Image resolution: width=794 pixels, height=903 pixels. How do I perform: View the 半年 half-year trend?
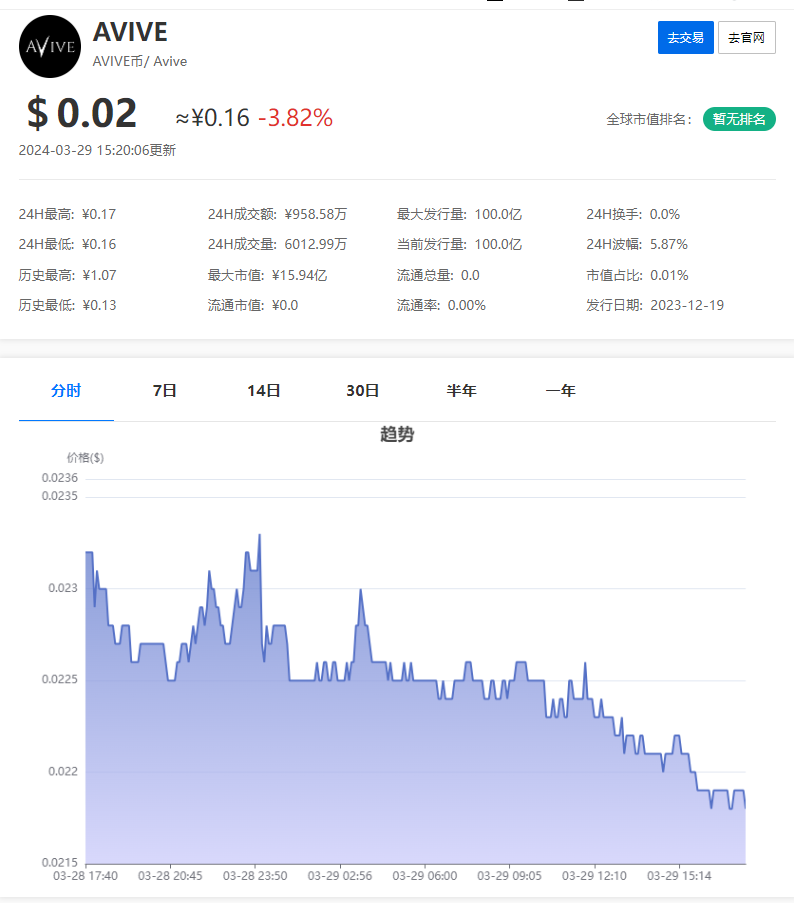click(461, 391)
